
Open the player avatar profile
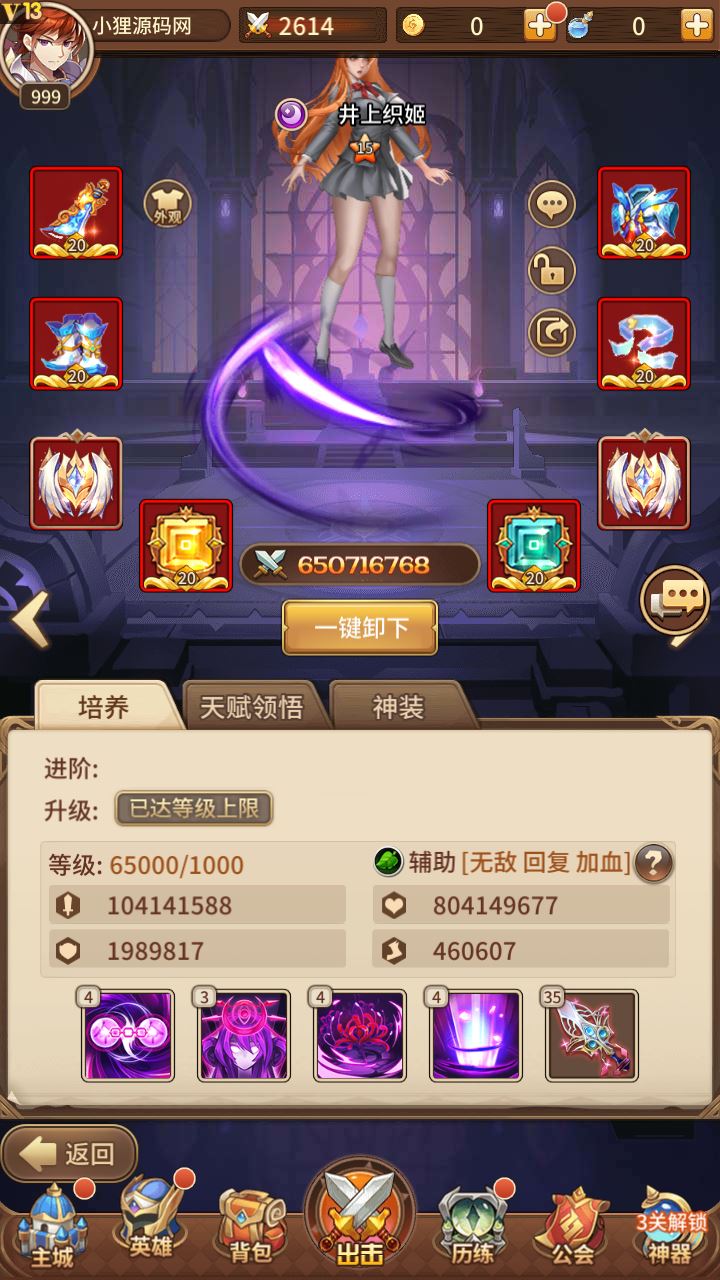pyautogui.click(x=42, y=48)
